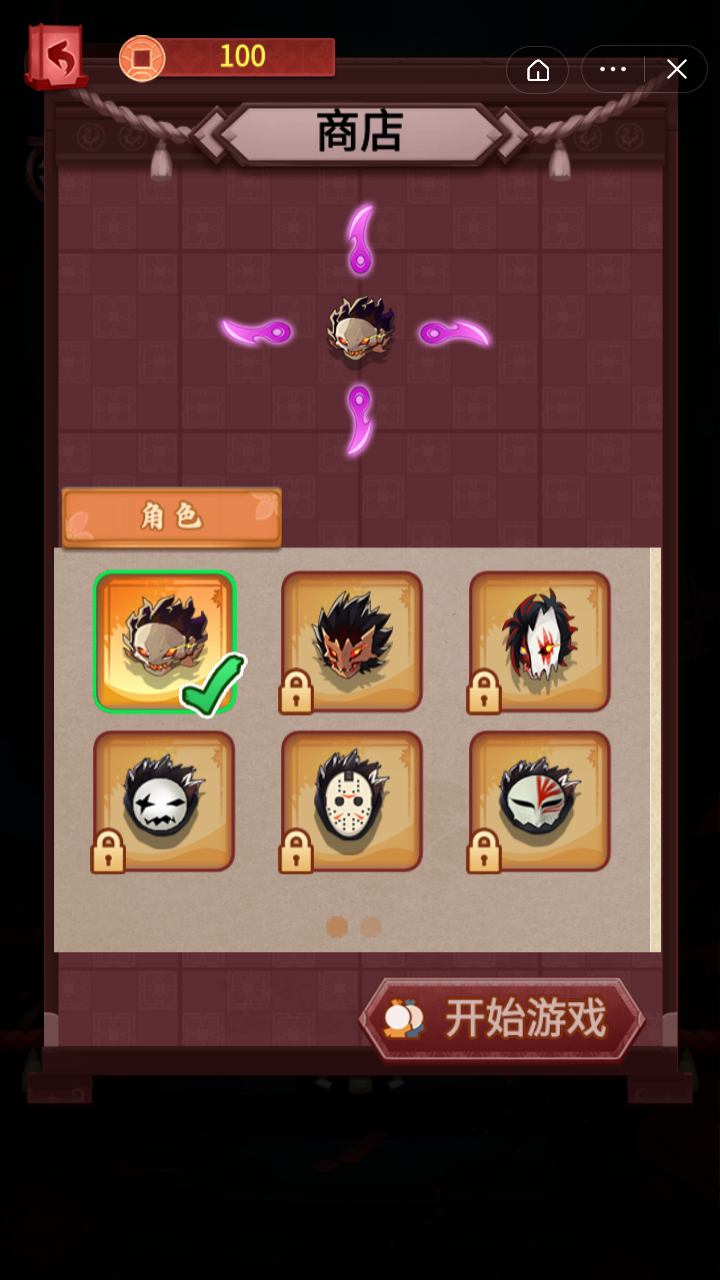Choose the locked red and white mask character

(540, 641)
